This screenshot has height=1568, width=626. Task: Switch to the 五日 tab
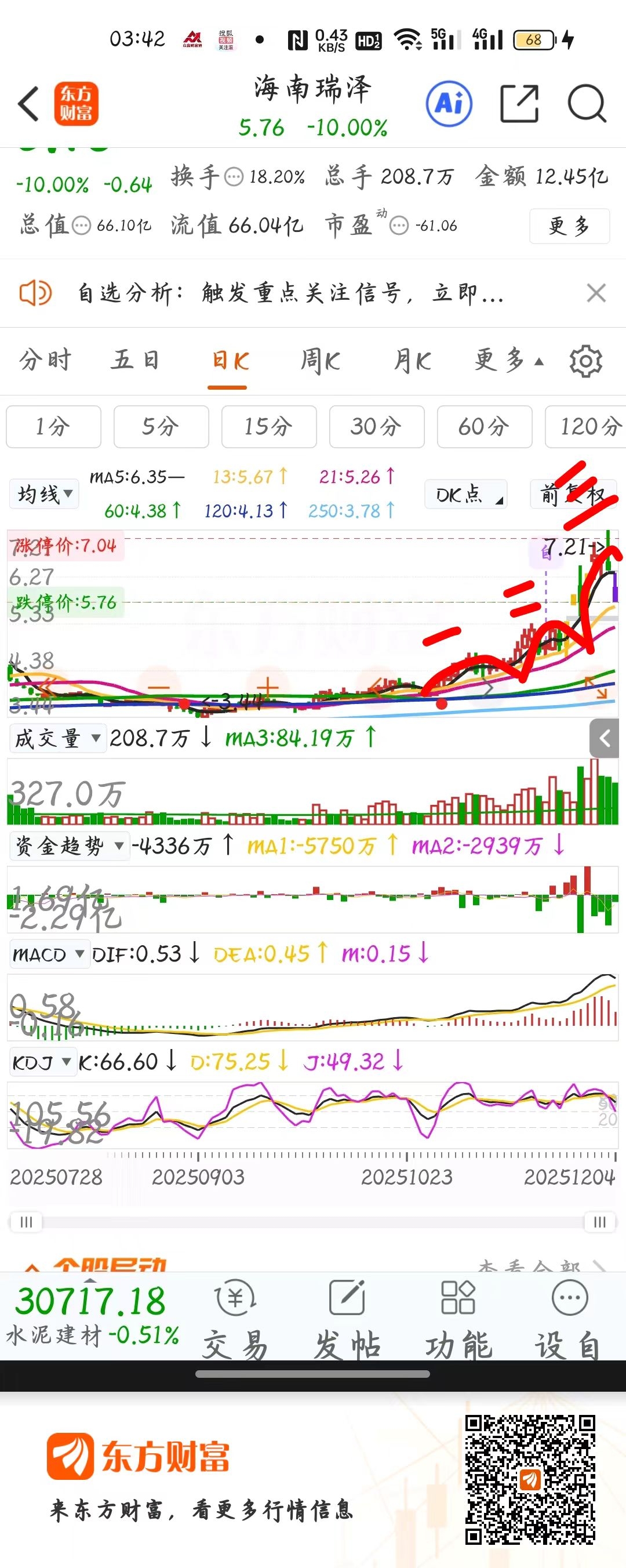pyautogui.click(x=135, y=360)
